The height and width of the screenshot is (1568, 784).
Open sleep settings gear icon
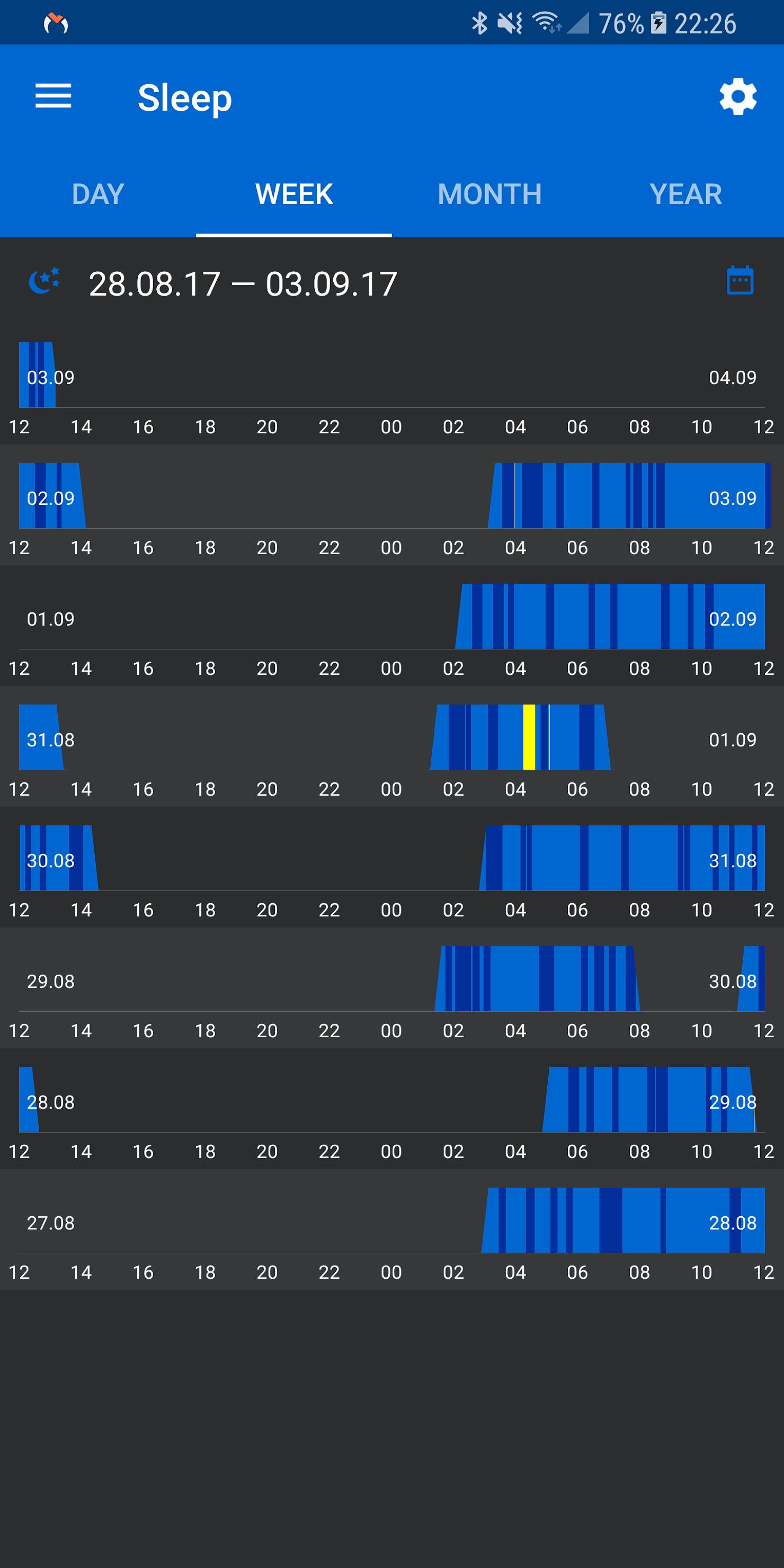738,96
